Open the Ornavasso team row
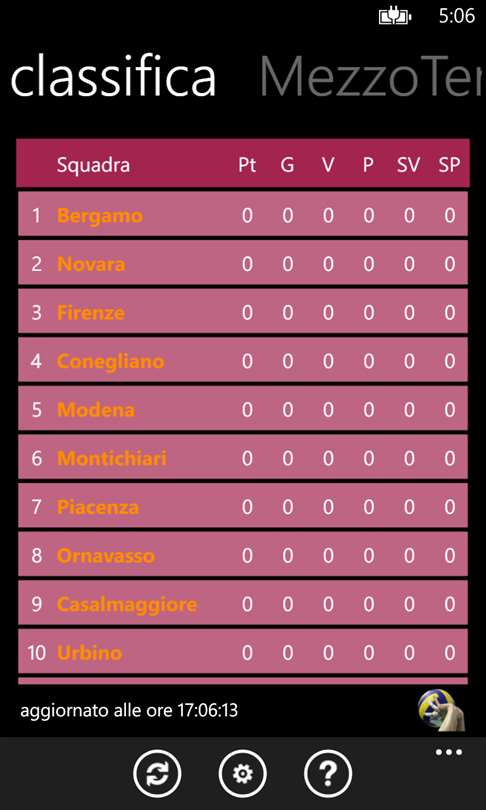The image size is (486, 810). (243, 554)
